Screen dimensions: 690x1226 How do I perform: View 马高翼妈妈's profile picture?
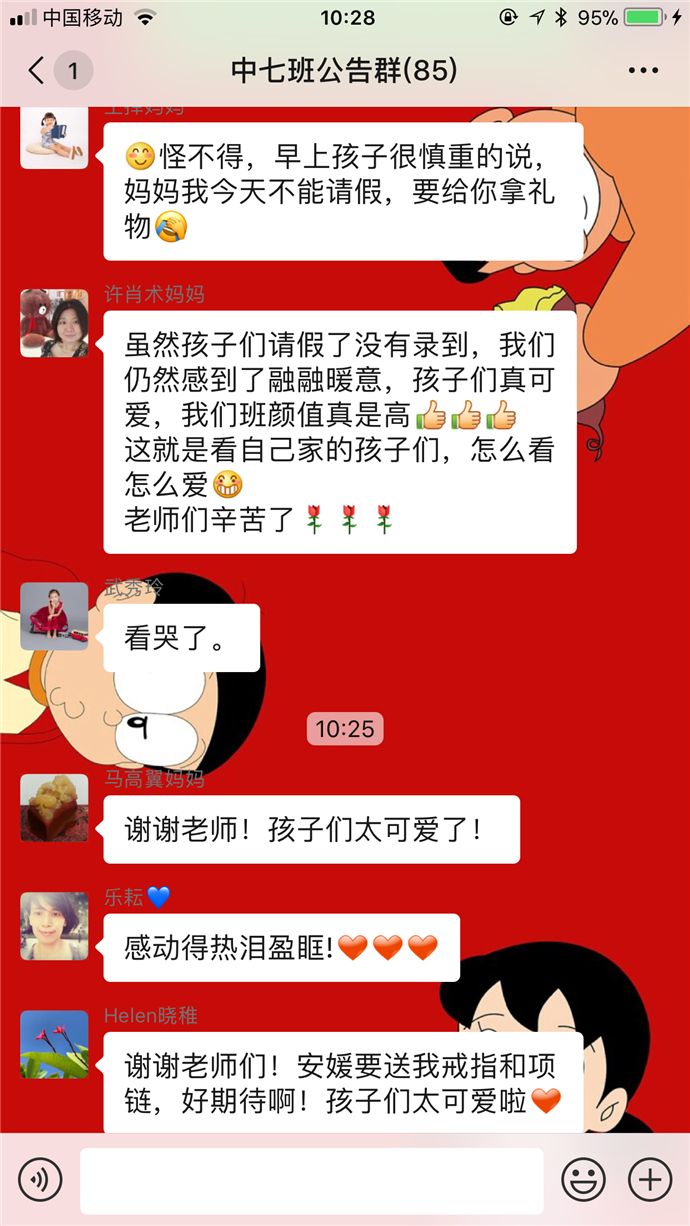click(x=54, y=808)
